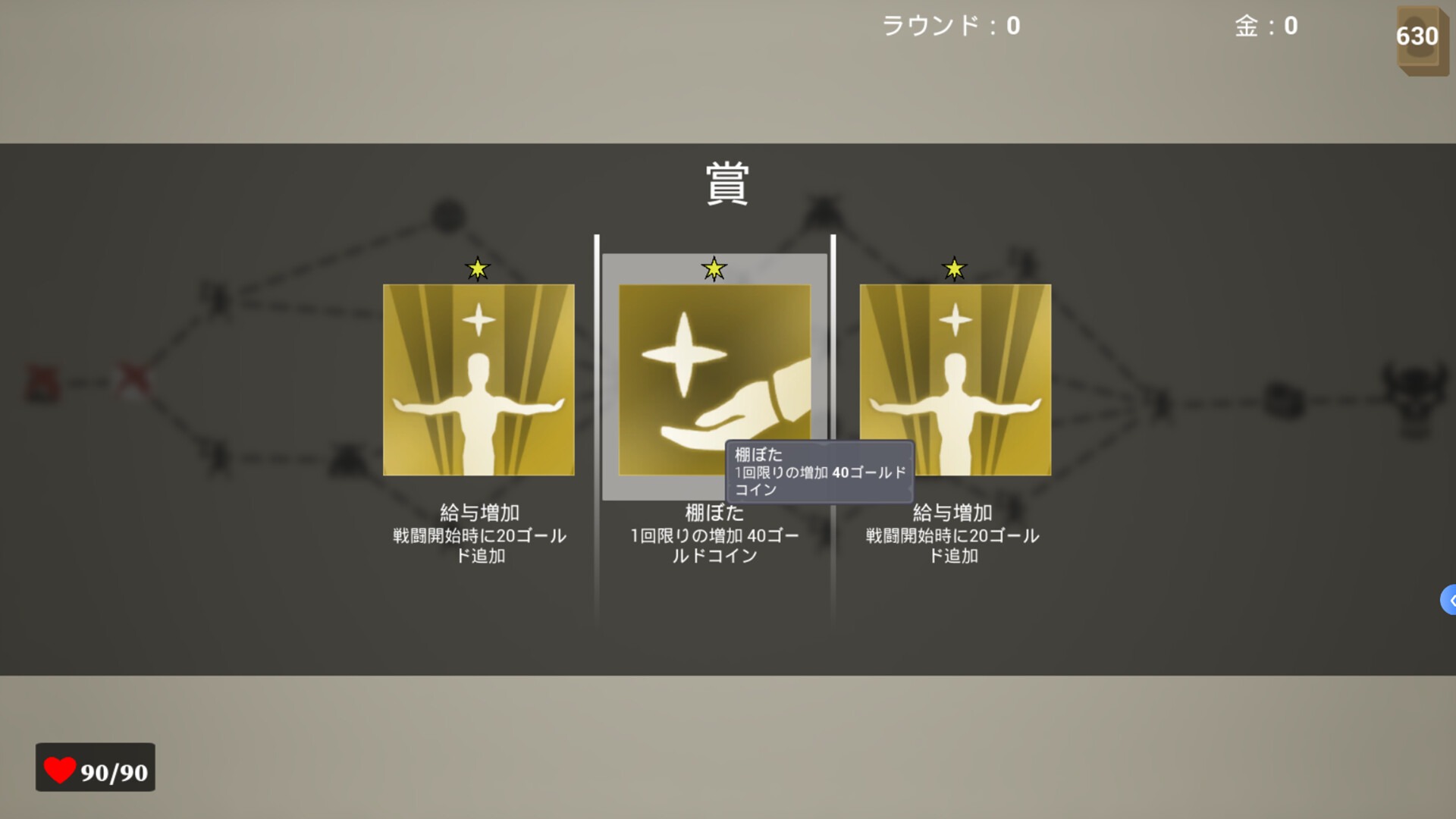Expand the blue side panel arrow
The image size is (1456, 819).
(1449, 600)
